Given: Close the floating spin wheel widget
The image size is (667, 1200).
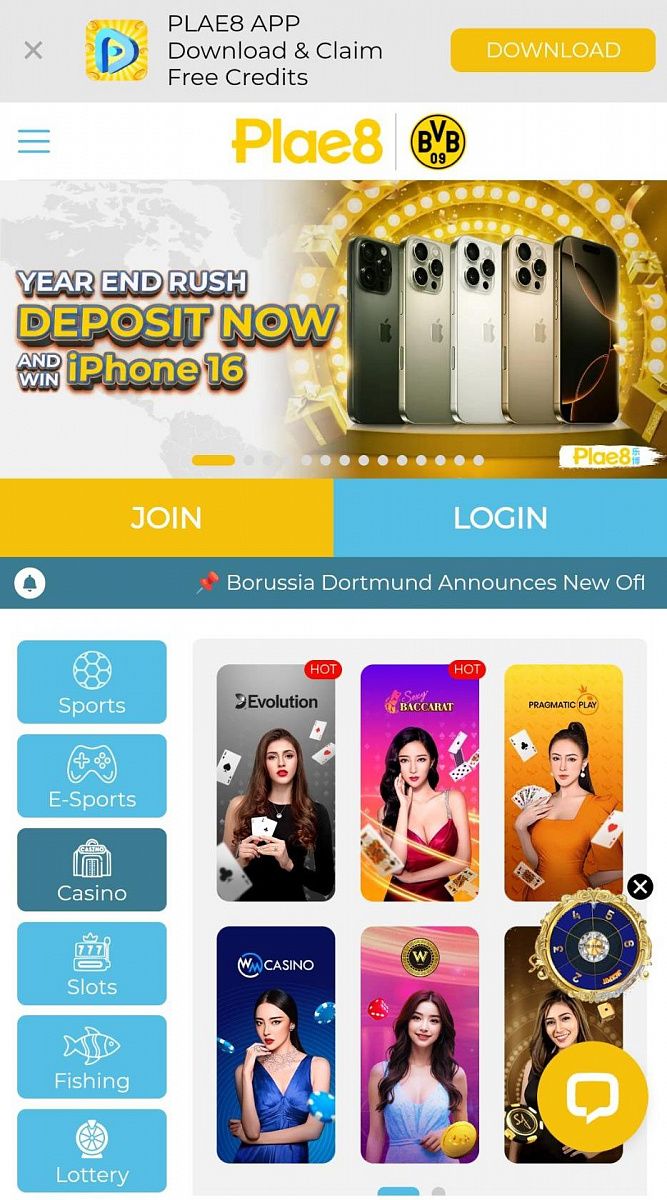Looking at the screenshot, I should click(x=640, y=886).
